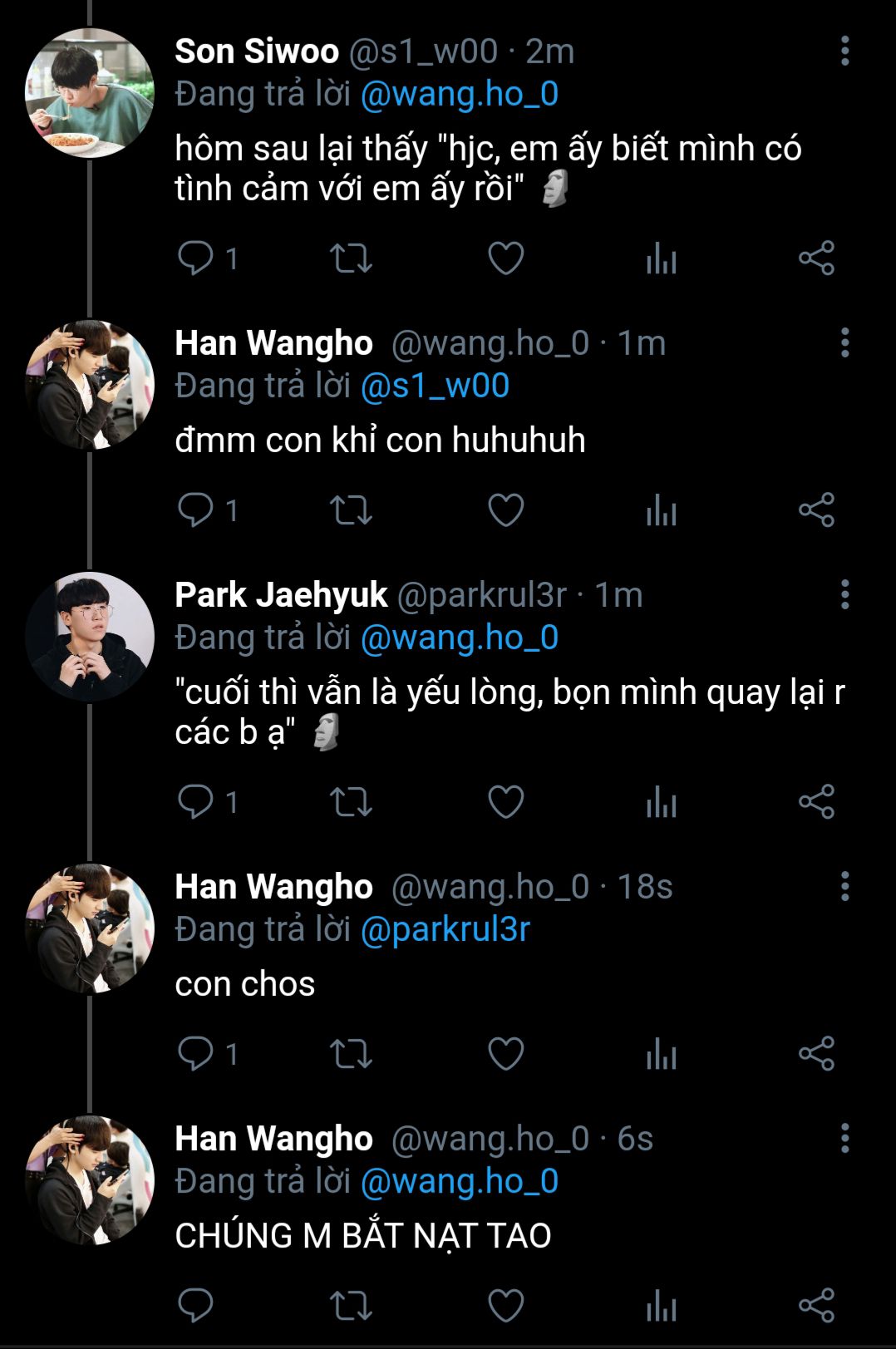Open overflow menu on "CHÚNG M BẮT NẠT TAO"
Viewport: 896px width, 1349px height.
click(x=844, y=1139)
